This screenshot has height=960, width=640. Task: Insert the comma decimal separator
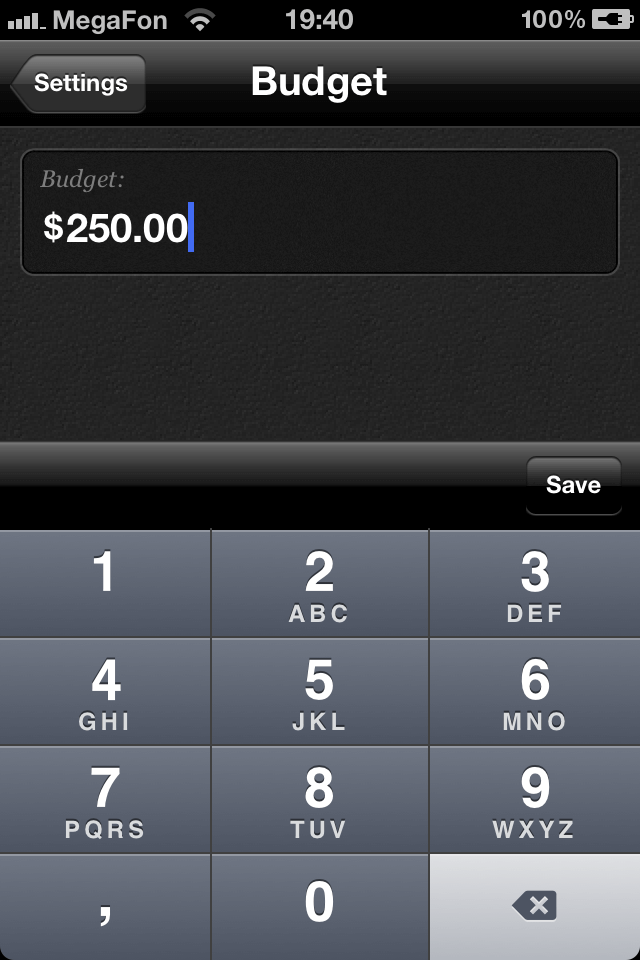(105, 906)
